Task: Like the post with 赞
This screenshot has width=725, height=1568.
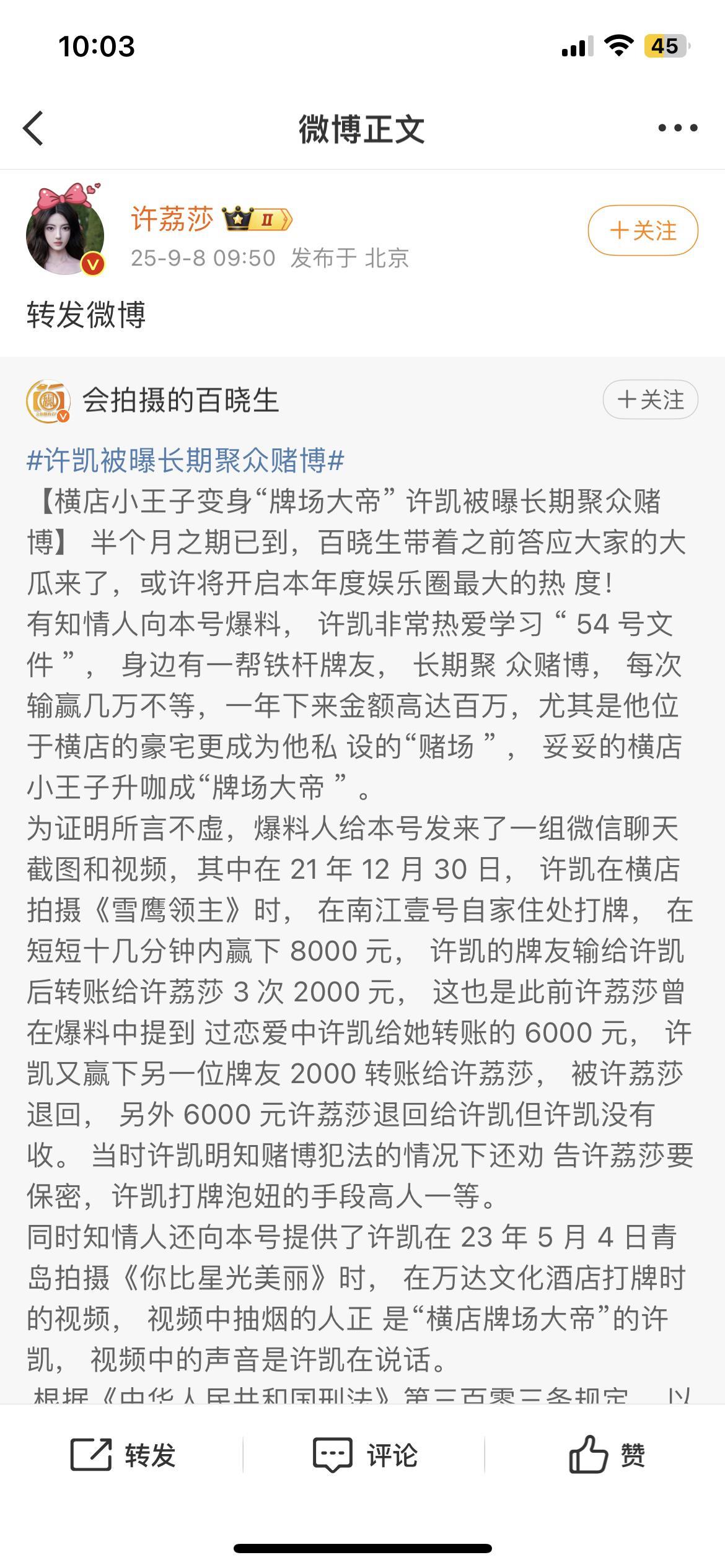Action: (607, 1455)
